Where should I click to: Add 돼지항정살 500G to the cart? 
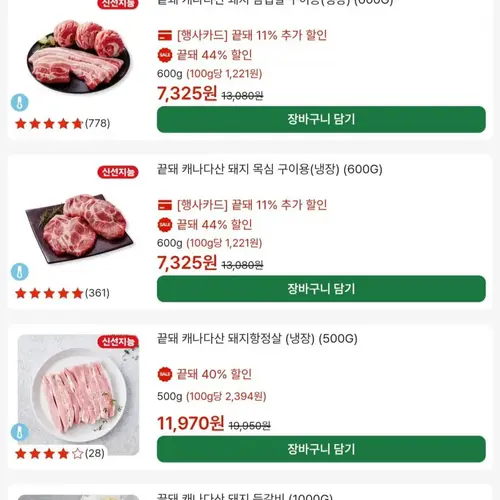click(321, 449)
